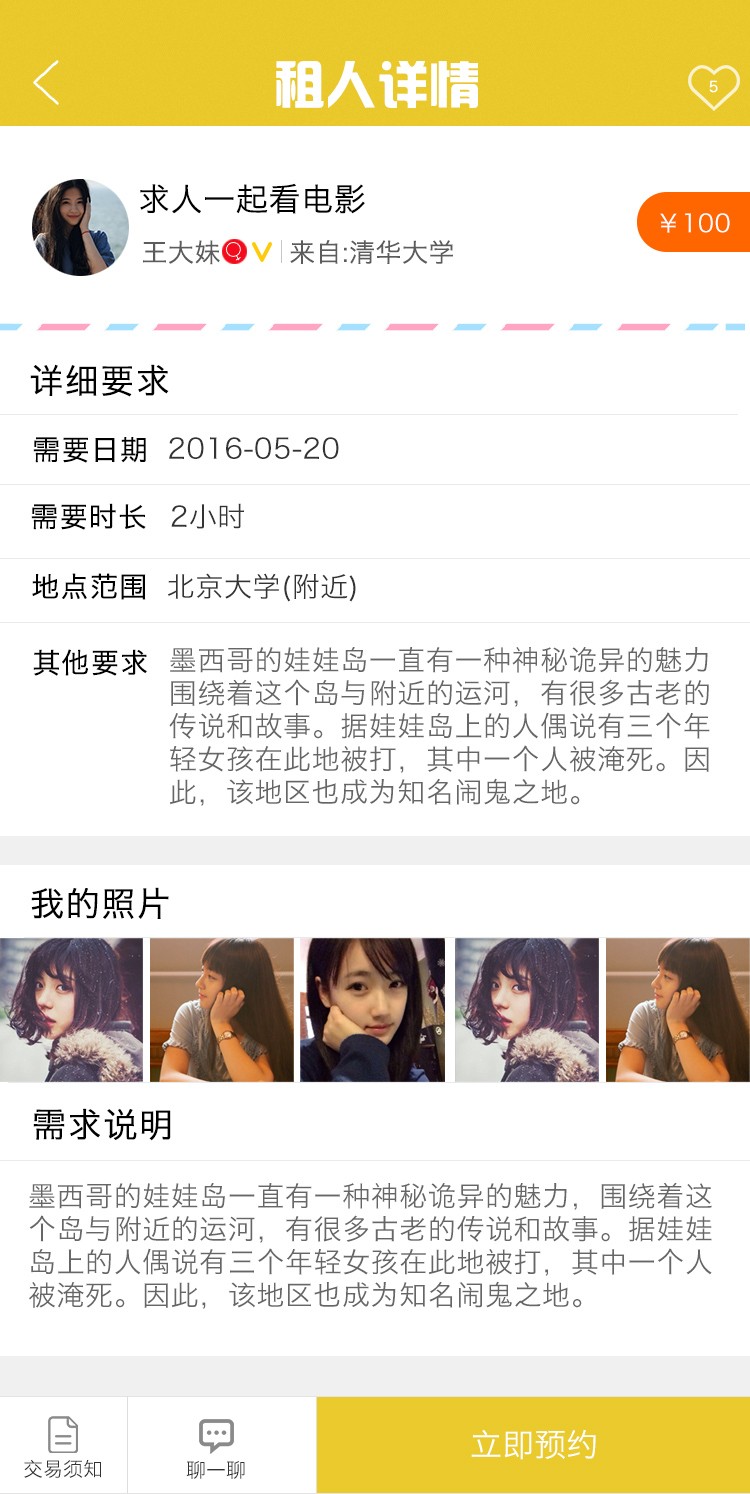Viewport: 750px width, 1494px height.
Task: Tap the heart icon to favorite this post
Action: (x=713, y=87)
